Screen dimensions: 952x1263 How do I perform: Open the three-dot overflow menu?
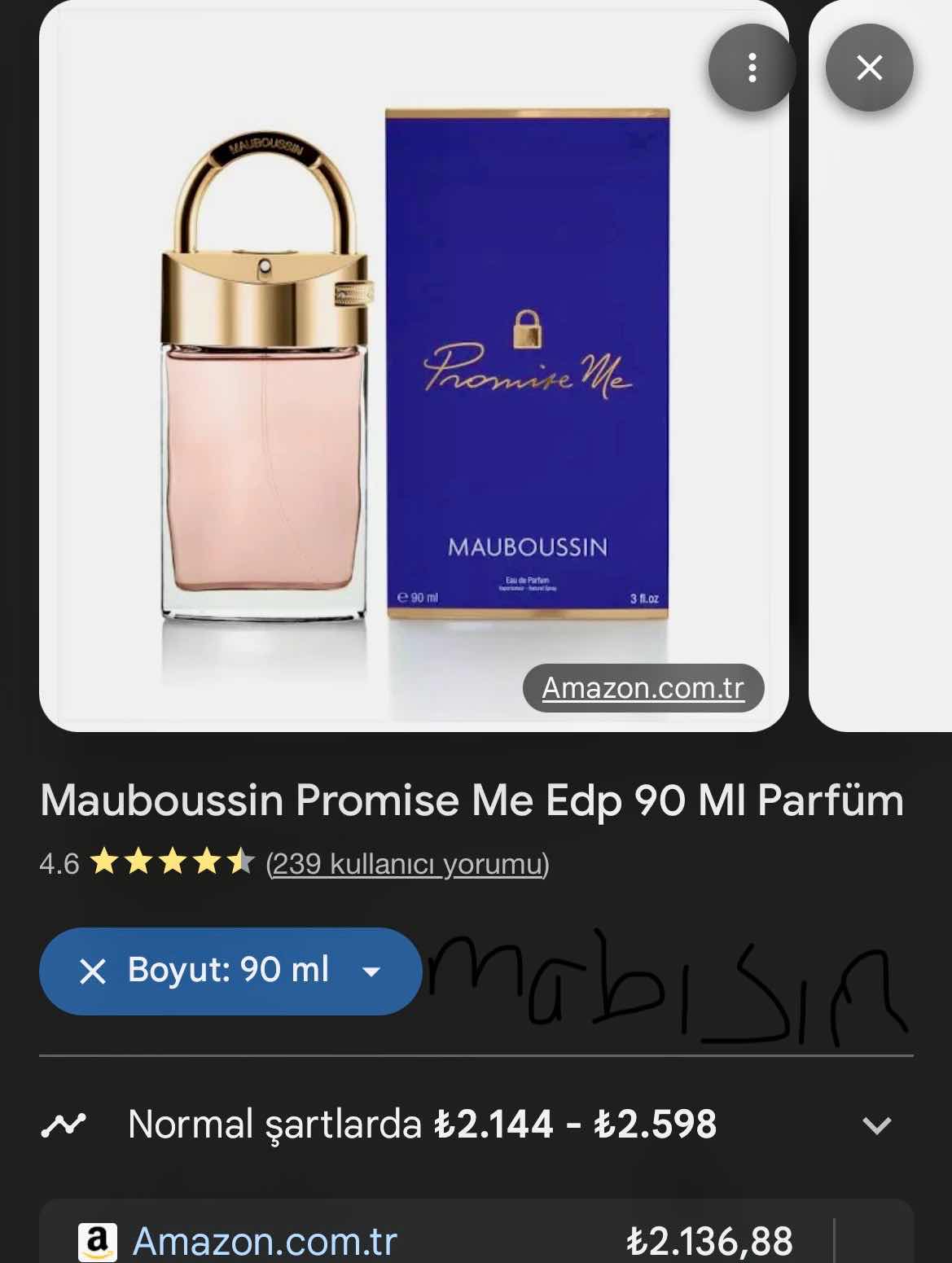[752, 68]
